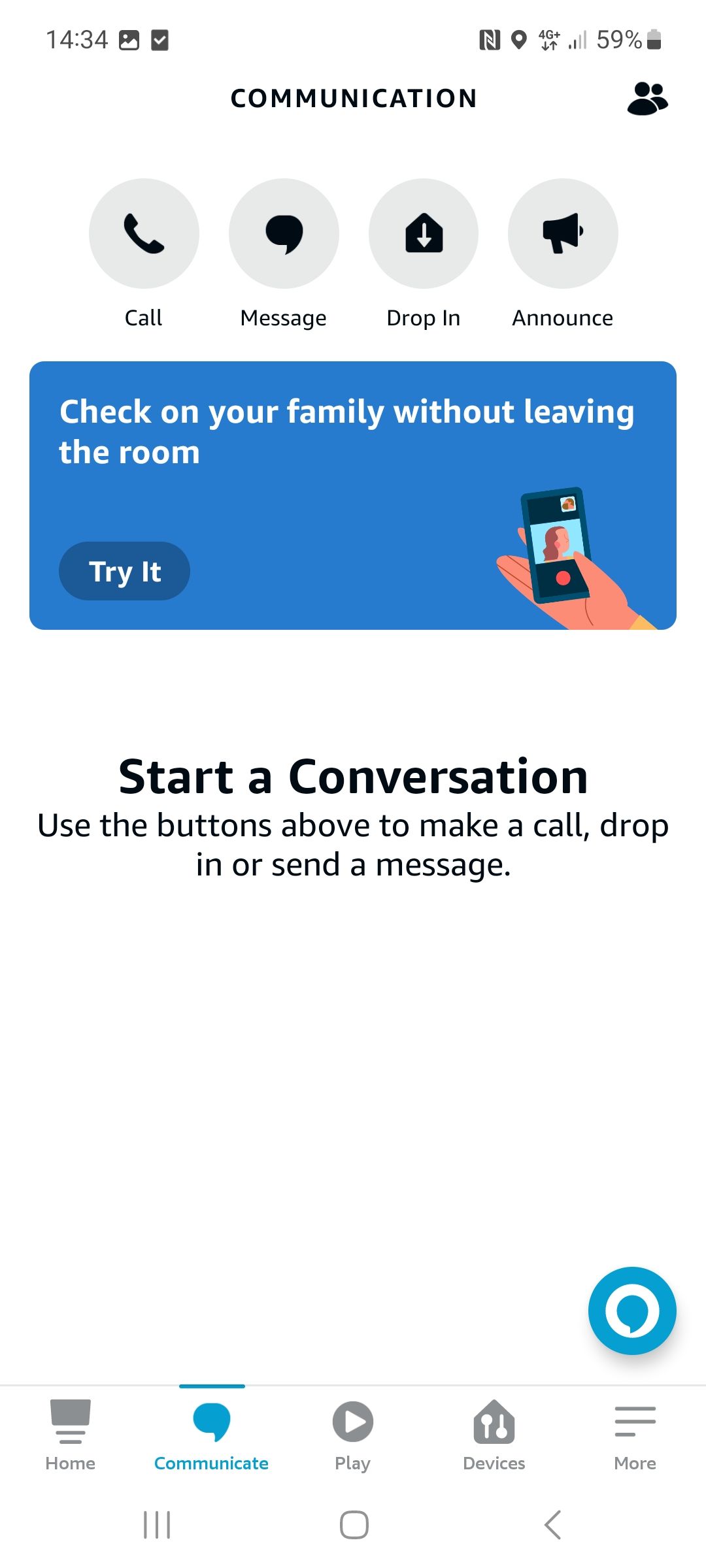
Task: Open the contacts icon
Action: (x=647, y=99)
